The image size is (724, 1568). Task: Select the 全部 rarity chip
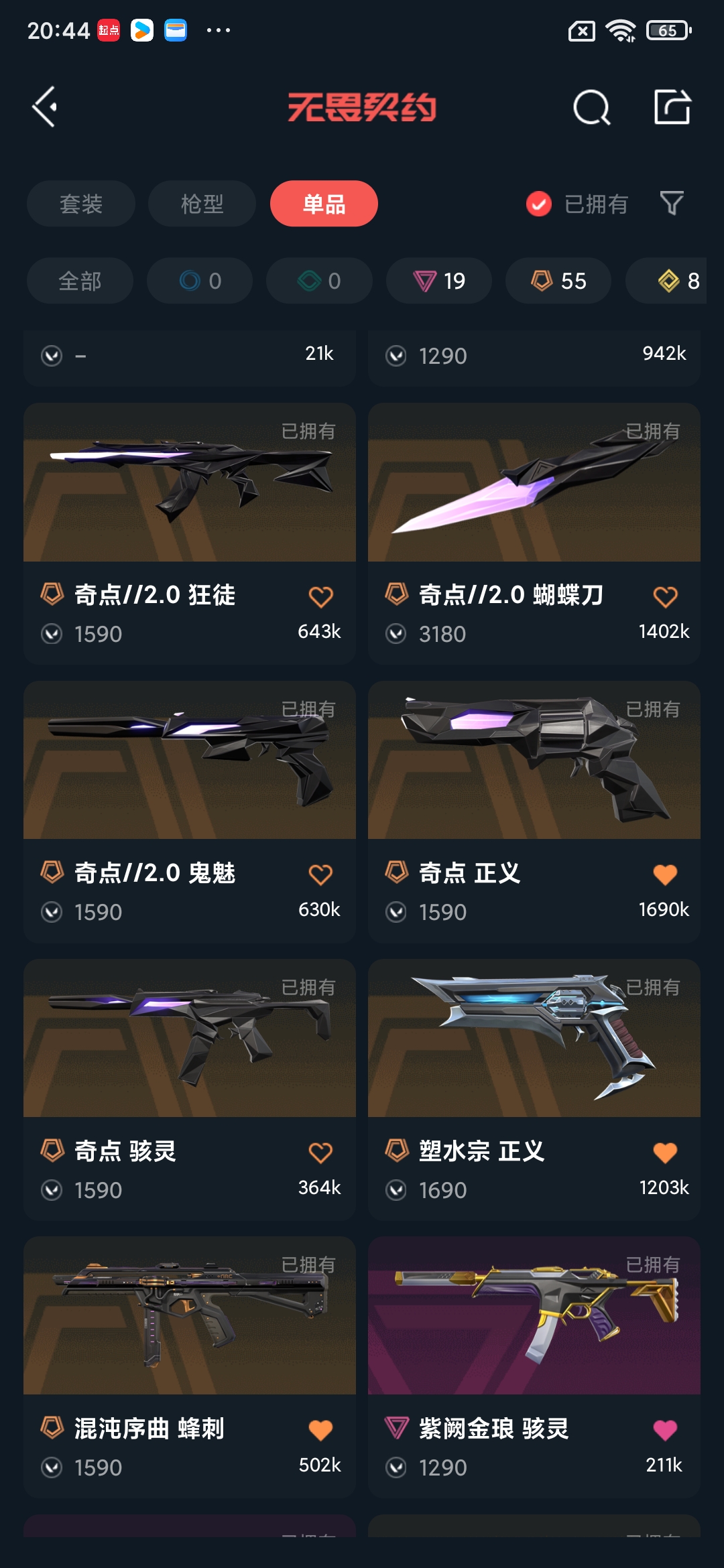coord(80,281)
